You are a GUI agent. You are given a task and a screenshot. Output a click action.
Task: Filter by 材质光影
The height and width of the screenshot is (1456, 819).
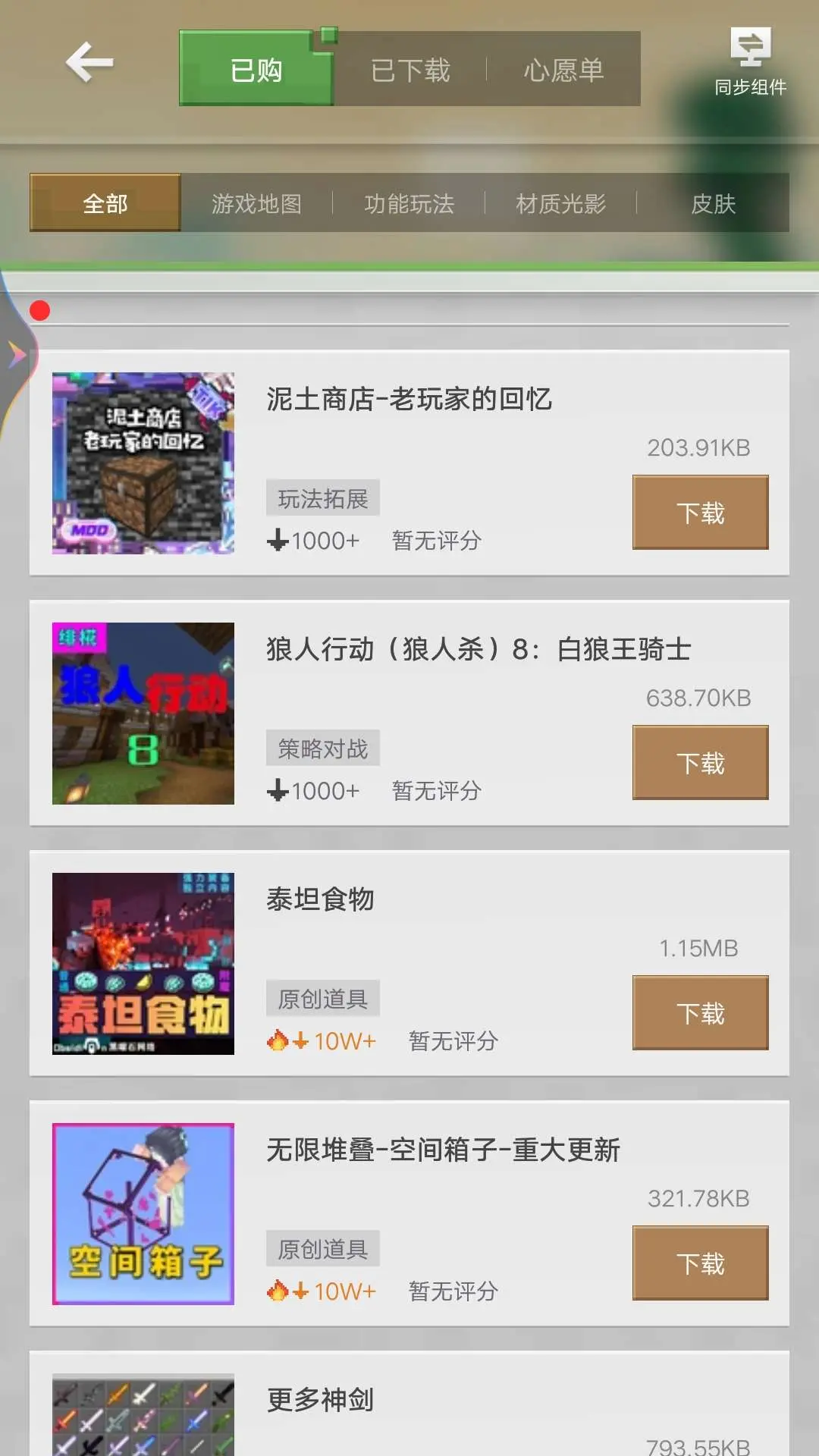tap(560, 203)
